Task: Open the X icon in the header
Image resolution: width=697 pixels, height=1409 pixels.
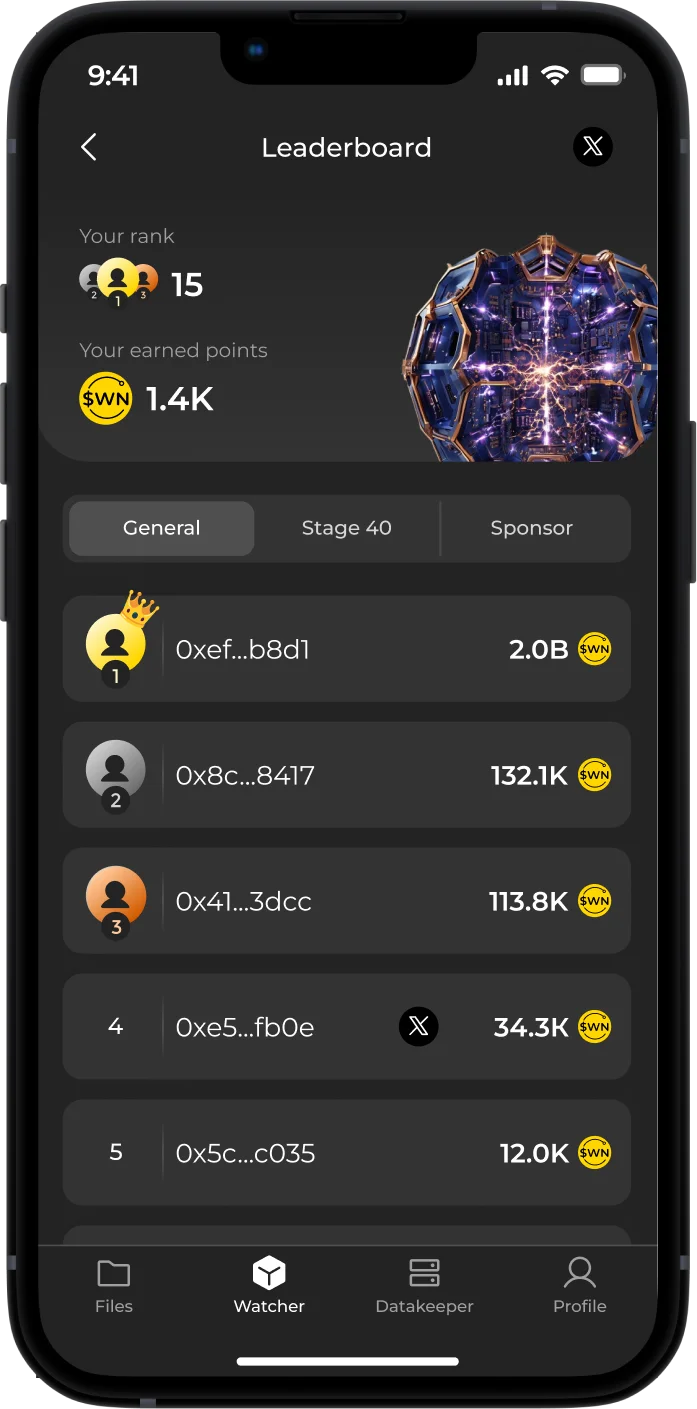Action: pyautogui.click(x=592, y=147)
